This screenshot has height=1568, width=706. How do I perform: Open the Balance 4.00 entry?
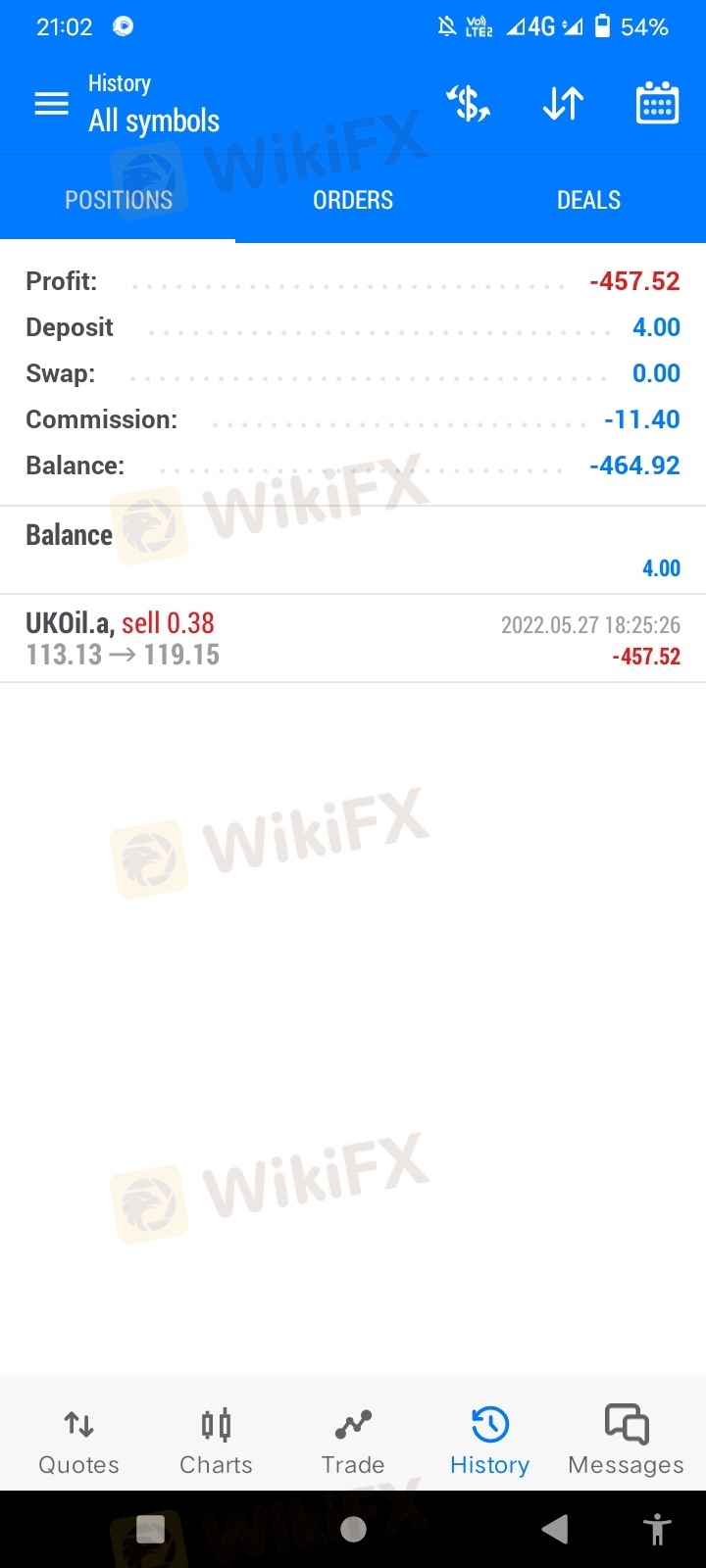point(353,551)
